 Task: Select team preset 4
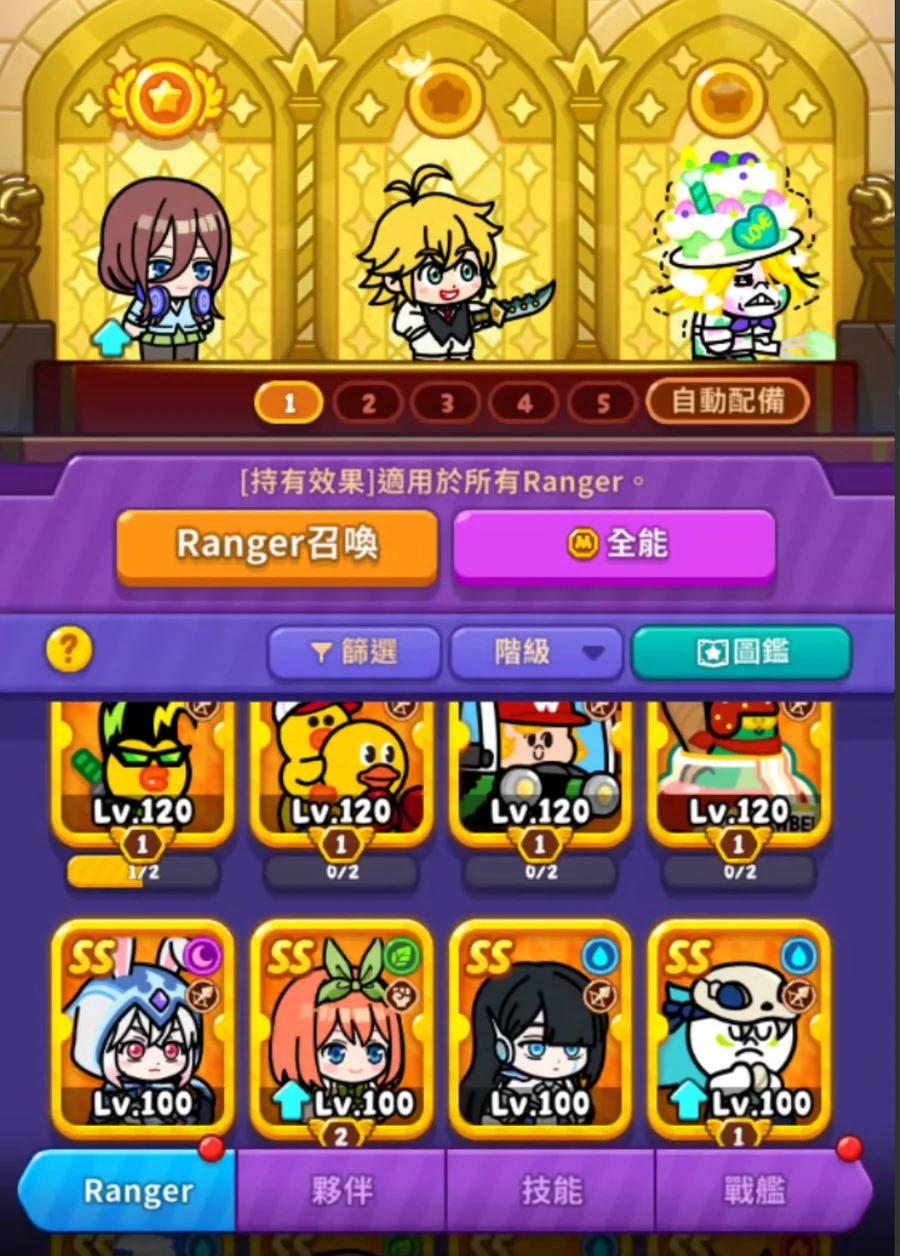524,403
